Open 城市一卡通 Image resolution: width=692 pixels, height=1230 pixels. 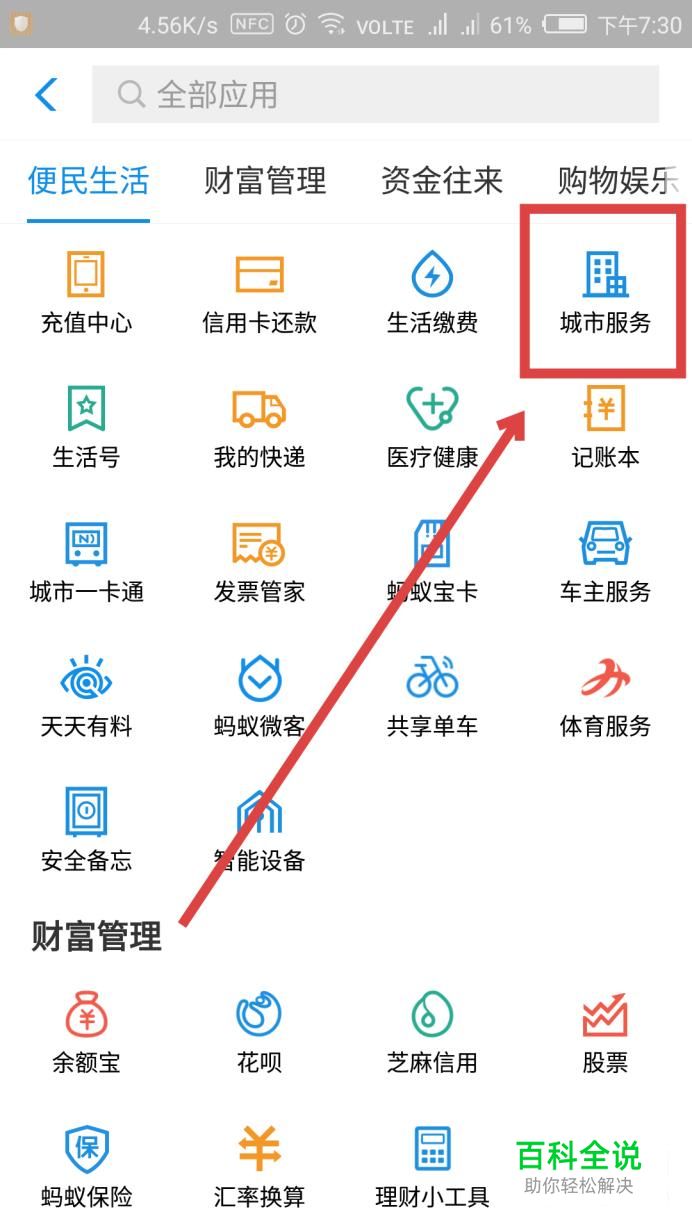(86, 561)
